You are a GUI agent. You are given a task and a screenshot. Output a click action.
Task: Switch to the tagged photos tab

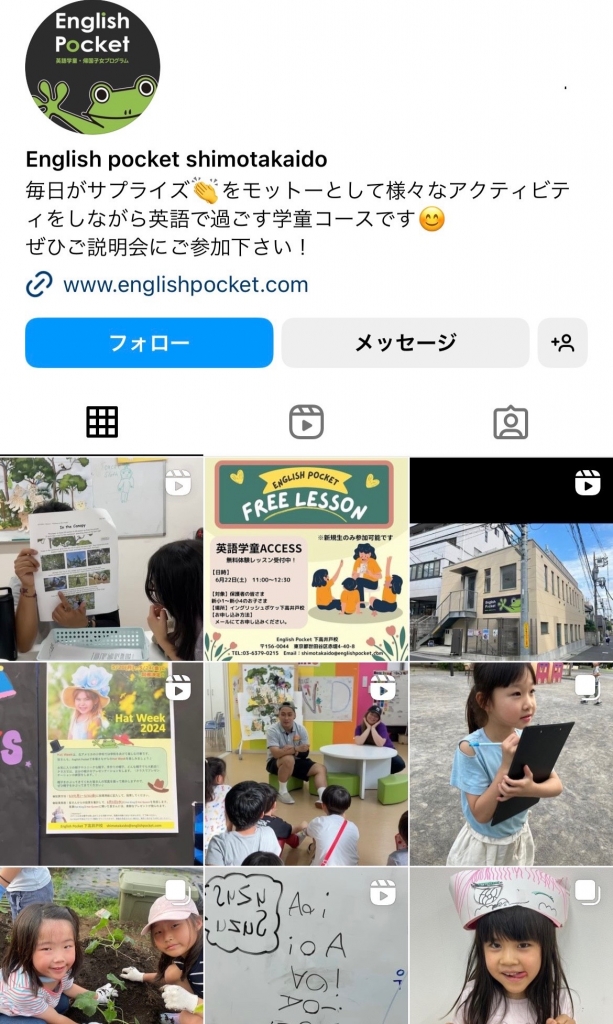(x=510, y=422)
